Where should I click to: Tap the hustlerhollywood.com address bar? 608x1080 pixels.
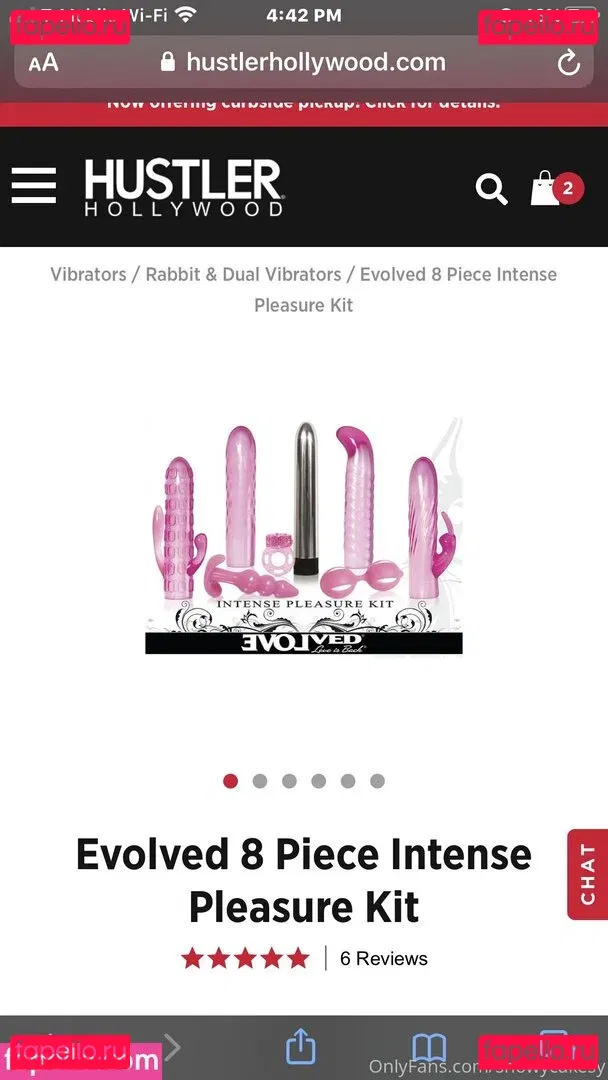[303, 63]
